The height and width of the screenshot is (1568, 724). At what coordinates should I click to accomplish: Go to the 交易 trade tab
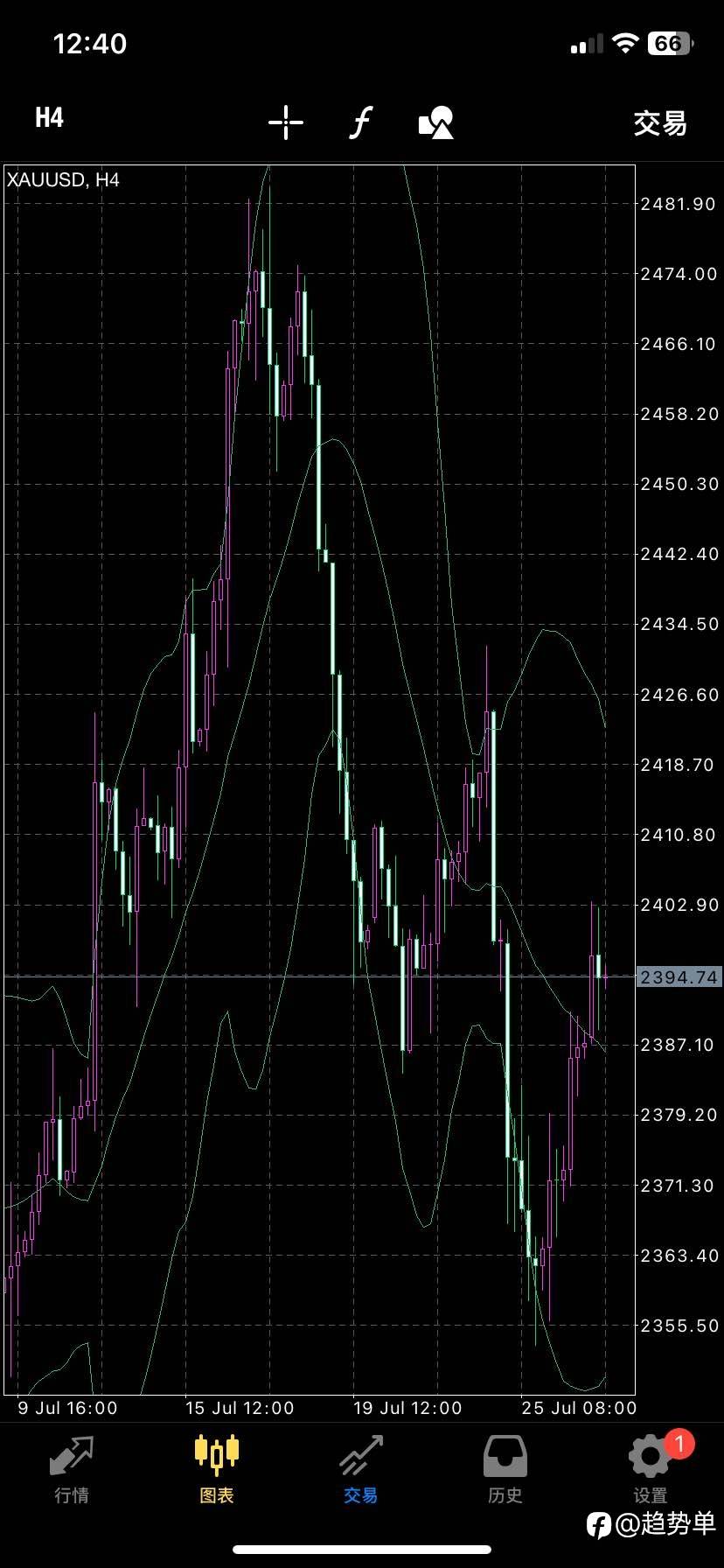(x=360, y=1470)
